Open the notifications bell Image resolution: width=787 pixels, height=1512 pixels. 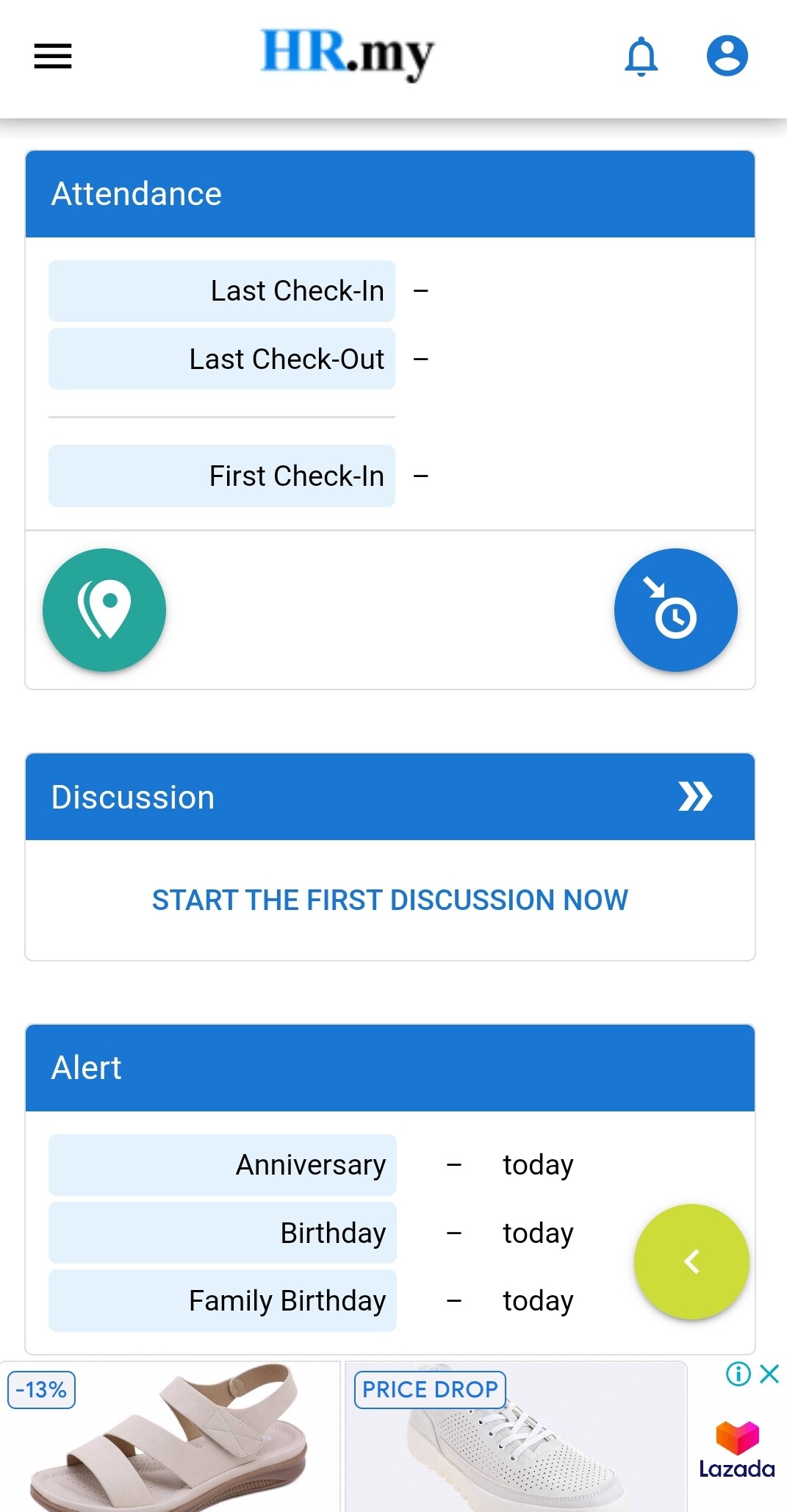(x=641, y=56)
